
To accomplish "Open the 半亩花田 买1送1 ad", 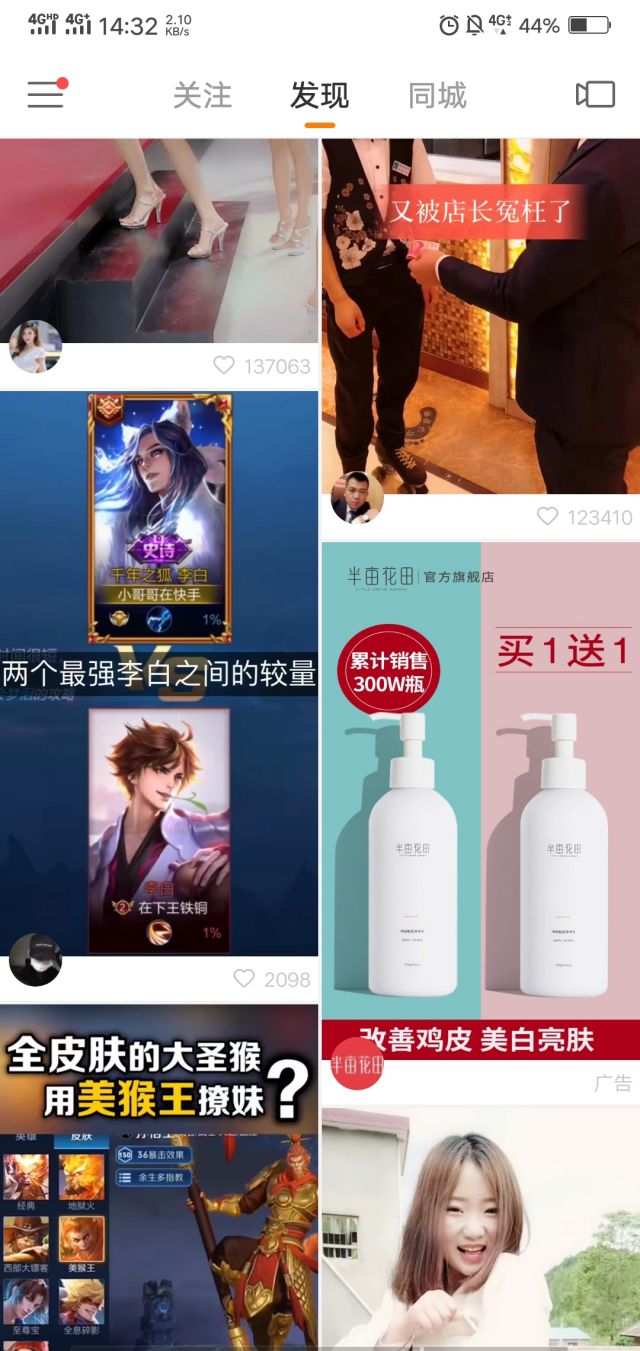I will point(480,800).
